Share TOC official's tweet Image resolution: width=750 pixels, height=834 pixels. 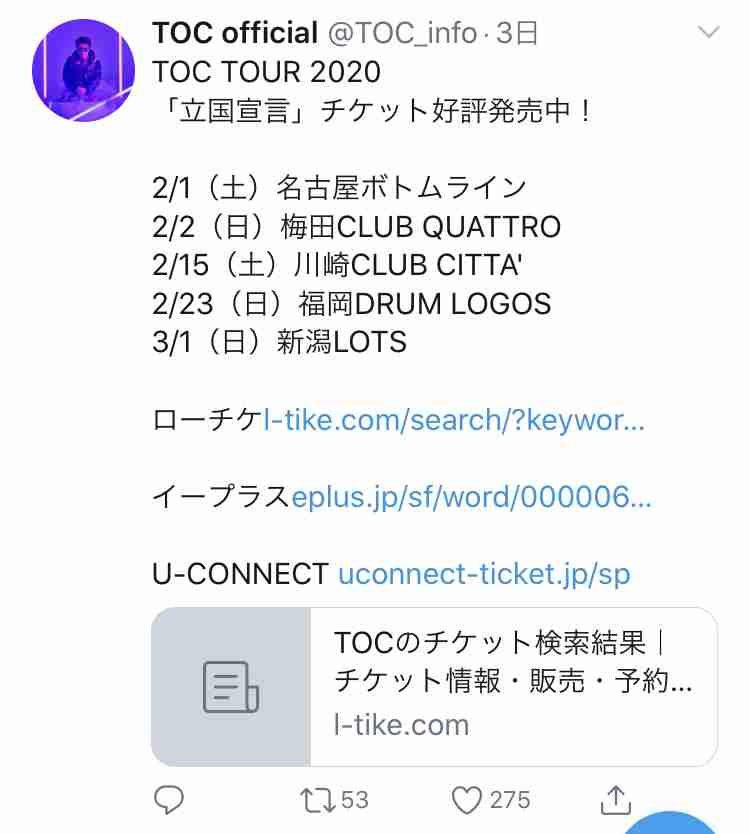click(616, 798)
